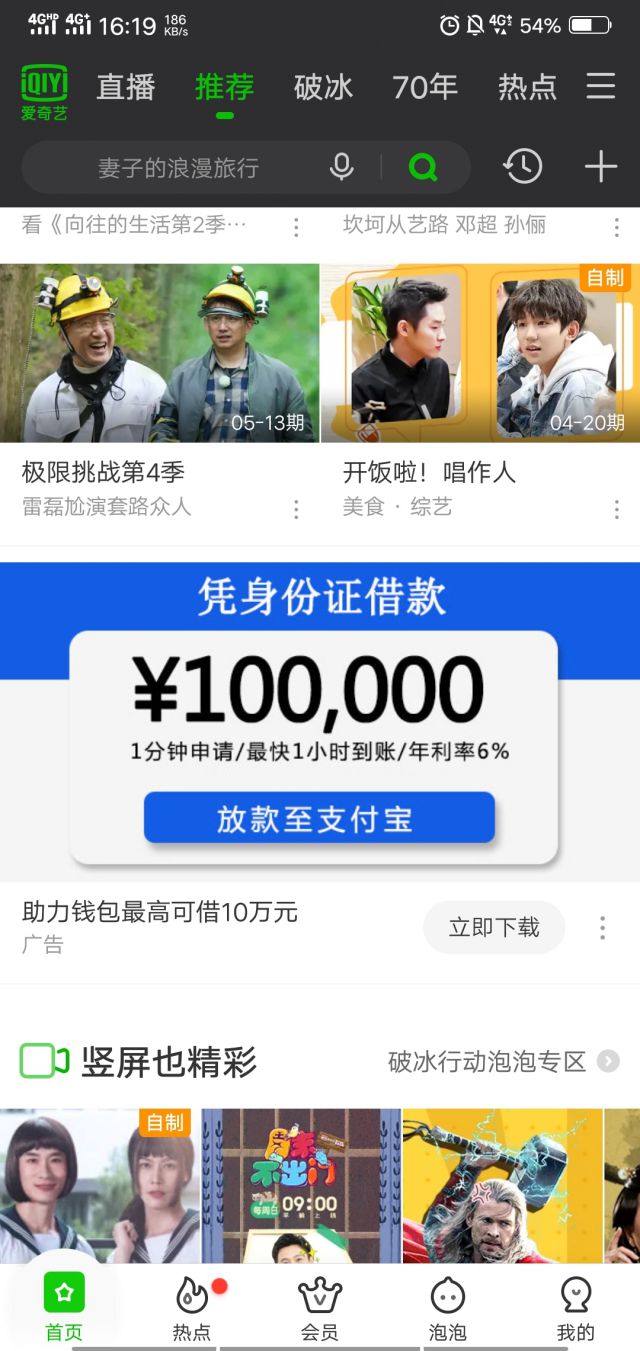
Task: Open watch history clock icon
Action: pyautogui.click(x=523, y=167)
